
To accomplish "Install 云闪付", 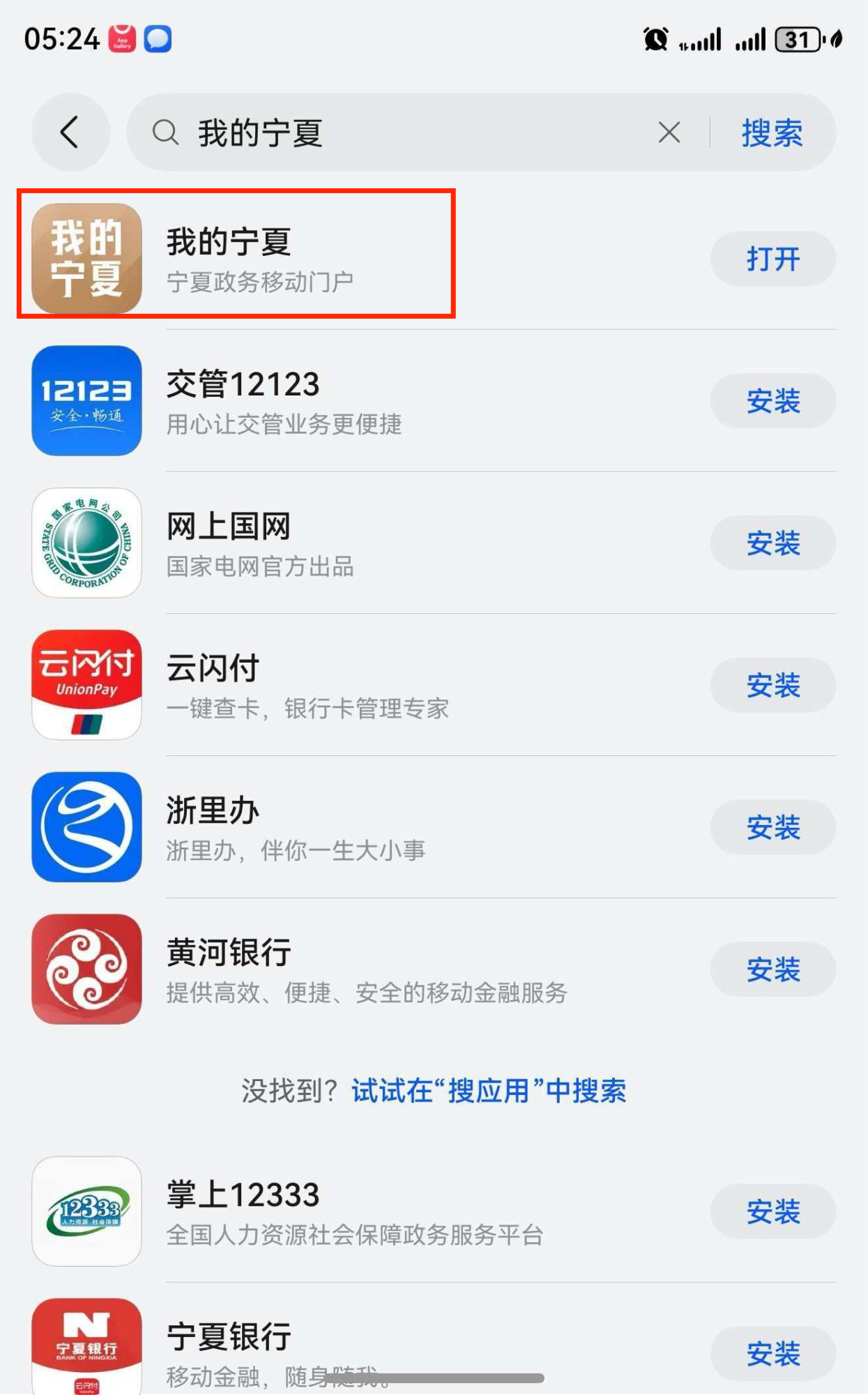I will point(772,686).
